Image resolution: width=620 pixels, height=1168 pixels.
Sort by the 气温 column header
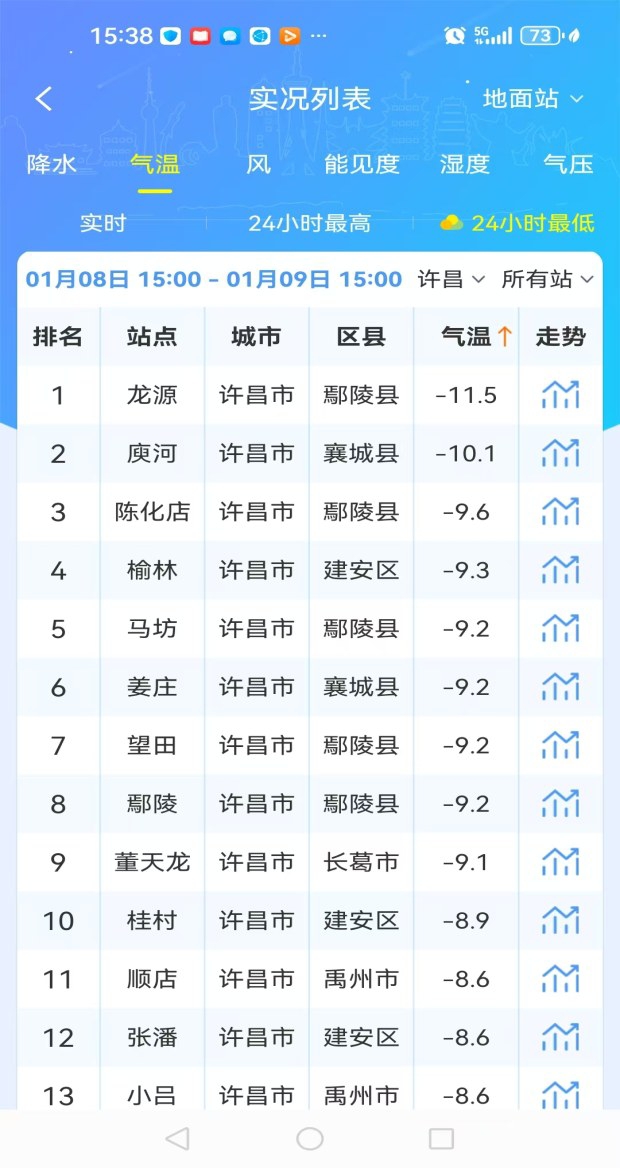(x=477, y=337)
